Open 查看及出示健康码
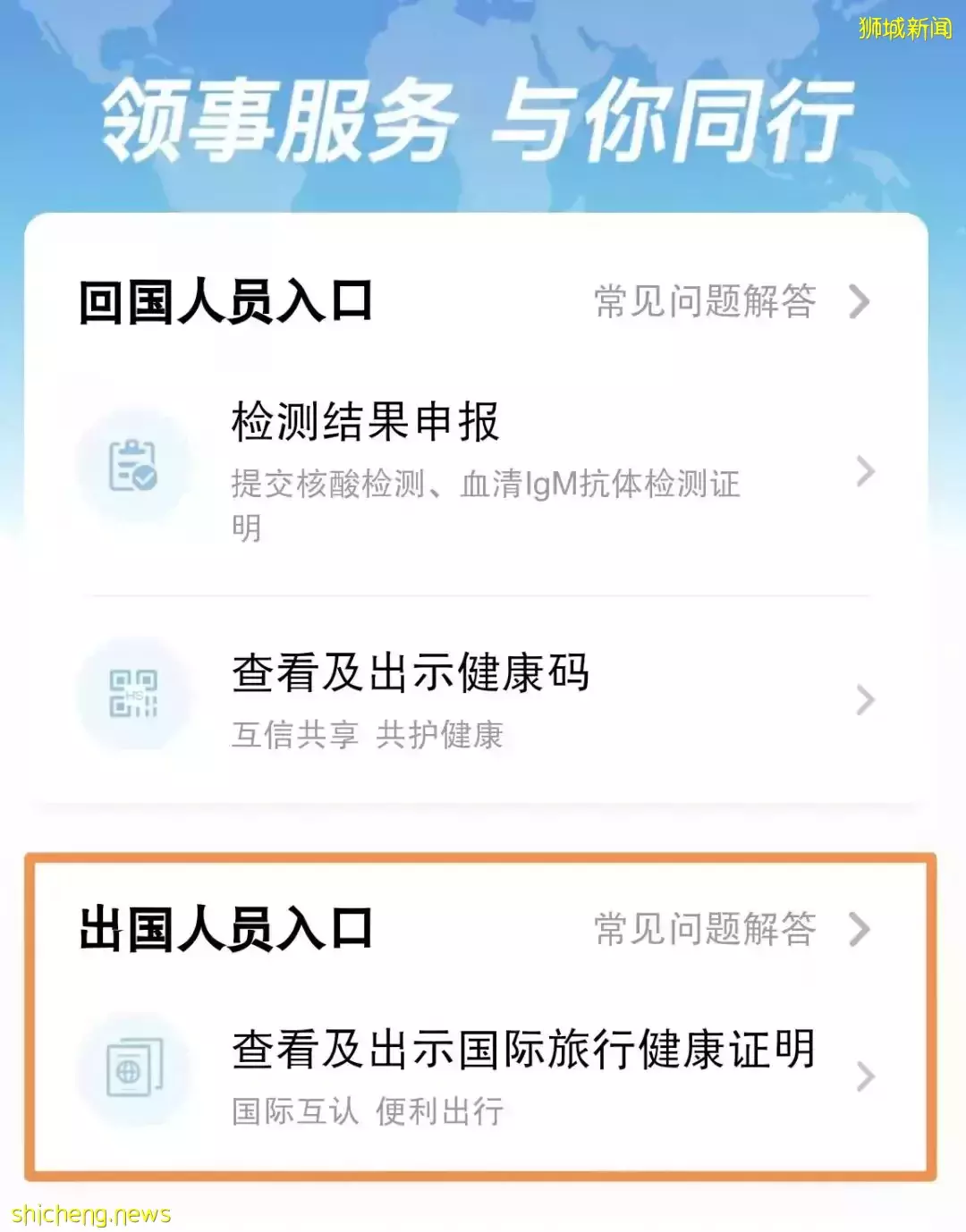Screen dimensions: 966x1232 click(474, 699)
